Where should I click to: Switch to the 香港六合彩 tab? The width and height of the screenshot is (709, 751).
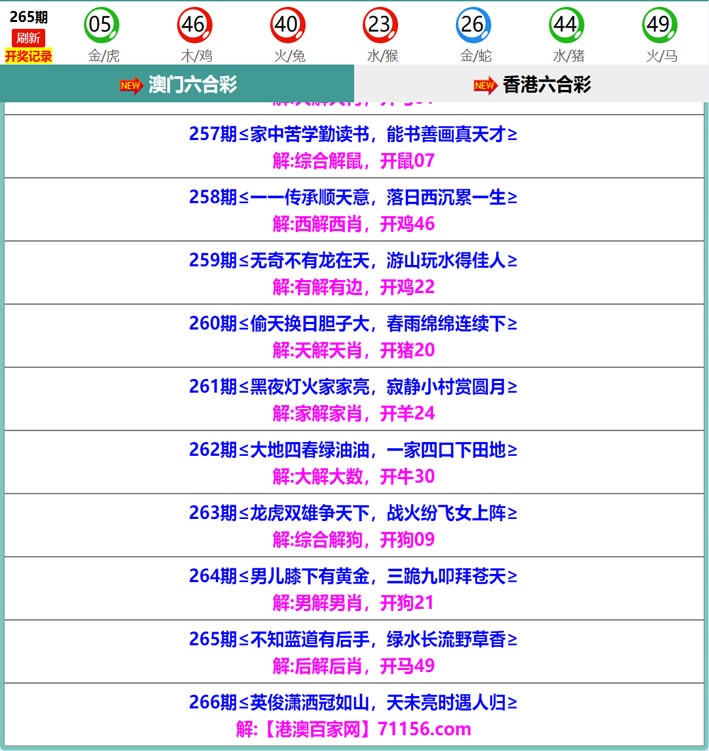(x=532, y=84)
